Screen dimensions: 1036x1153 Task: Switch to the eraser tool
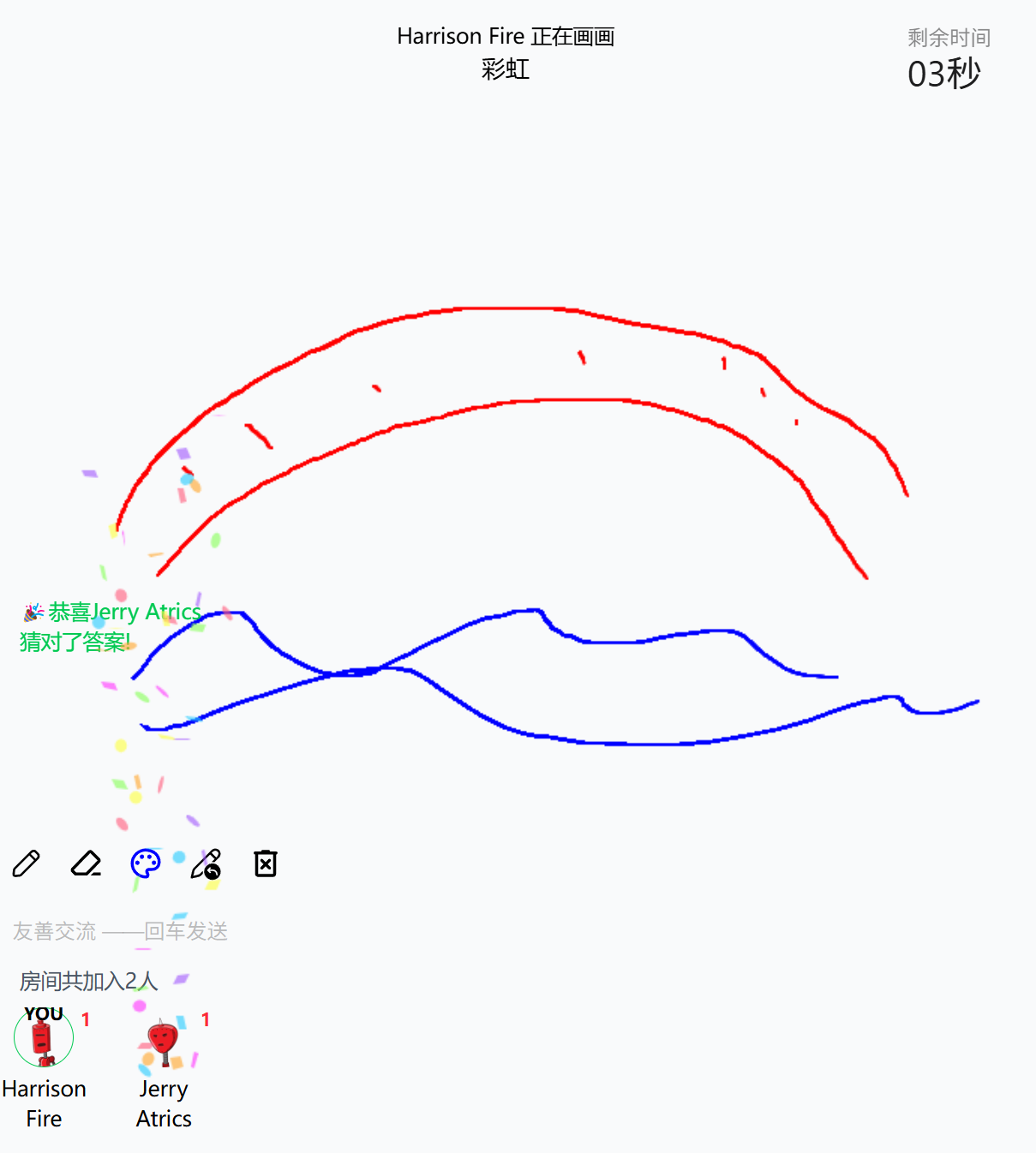(86, 863)
